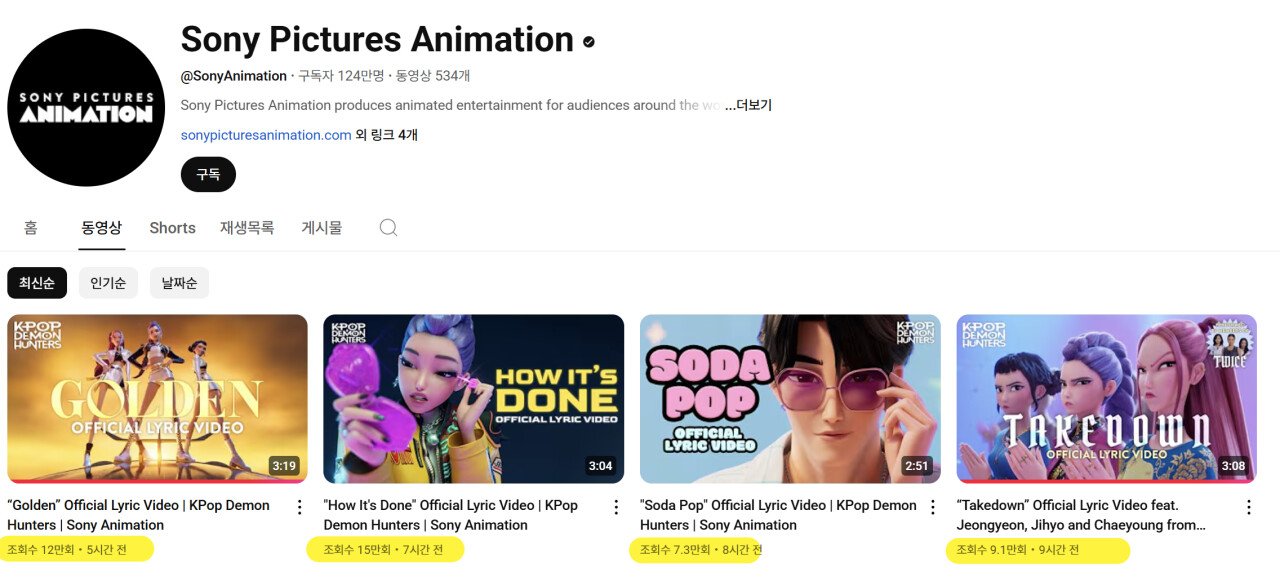The height and width of the screenshot is (581, 1280).
Task: Play the How It's Done lyric video
Action: pos(473,398)
